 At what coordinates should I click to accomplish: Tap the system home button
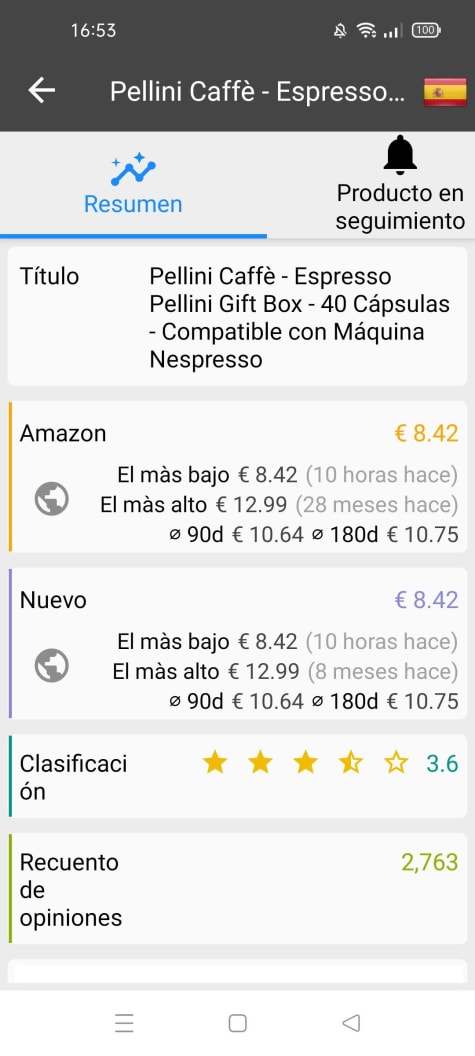coord(237,1023)
